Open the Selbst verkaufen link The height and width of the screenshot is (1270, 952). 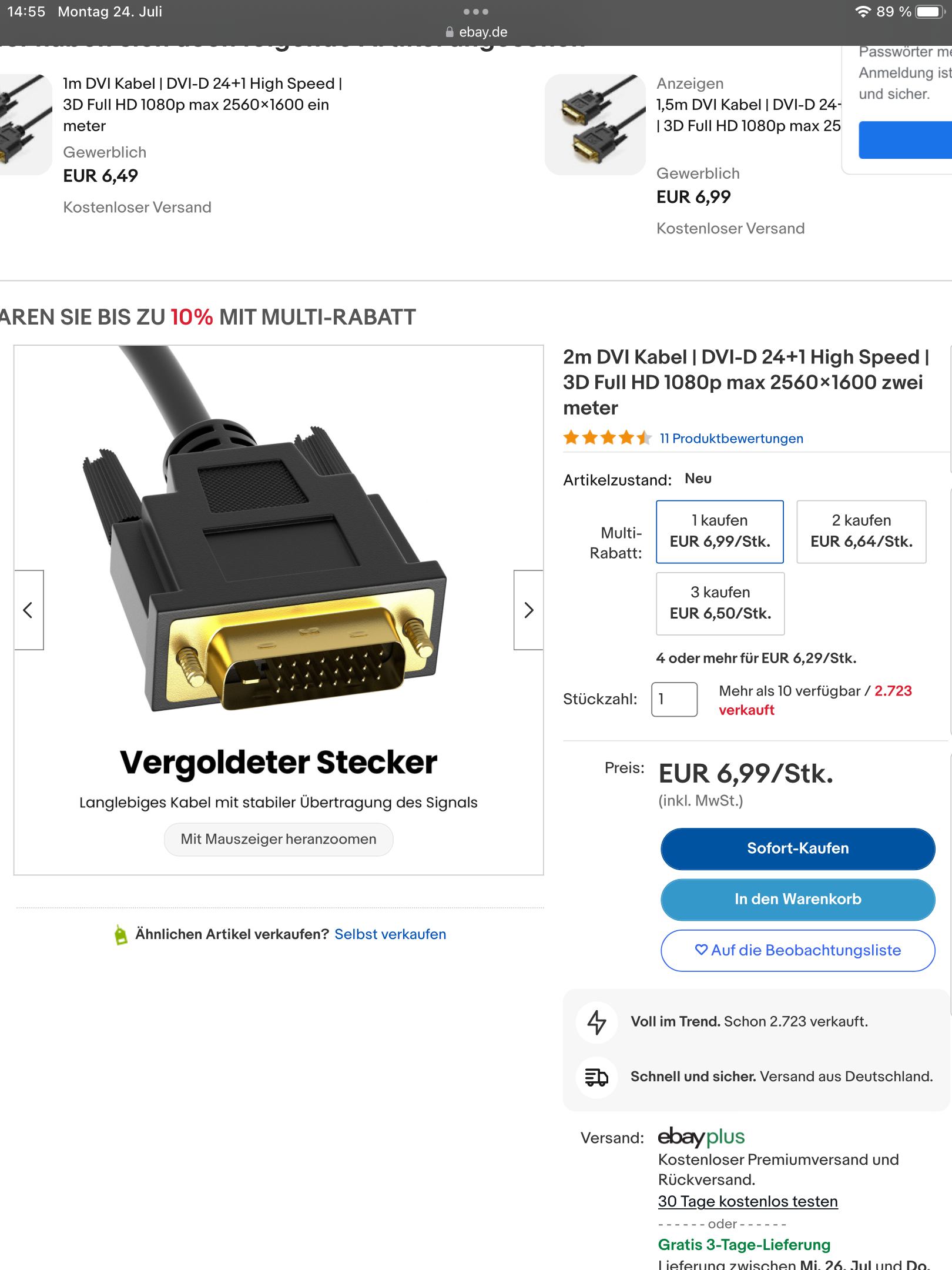[x=390, y=934]
